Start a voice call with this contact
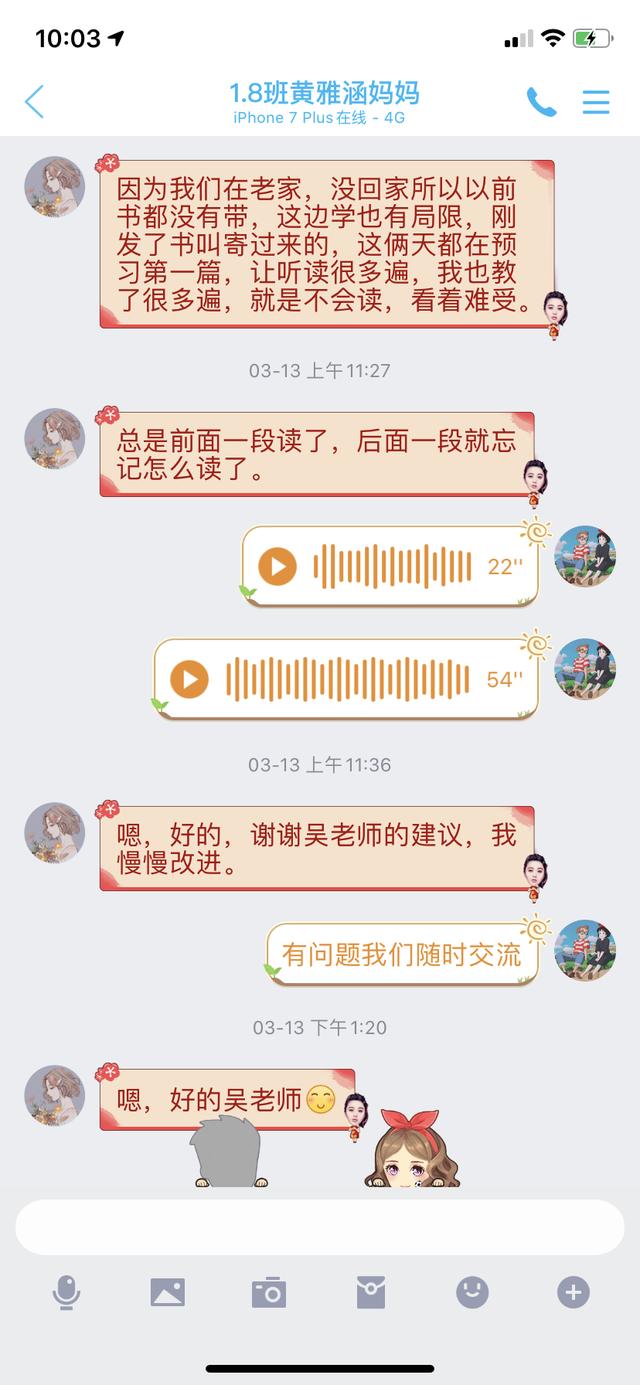Image resolution: width=640 pixels, height=1385 pixels. [x=541, y=102]
